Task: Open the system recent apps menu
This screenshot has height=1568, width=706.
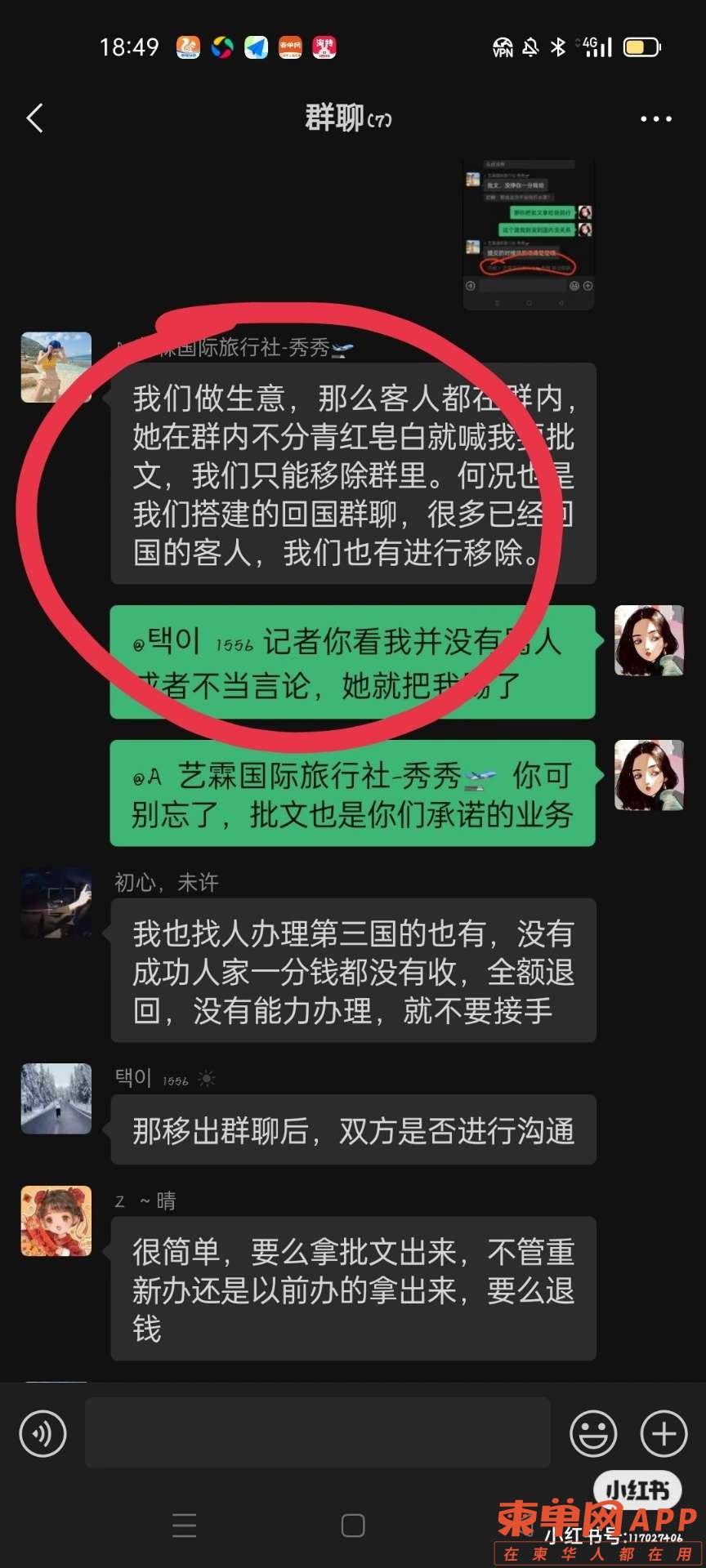Action: [x=185, y=1525]
